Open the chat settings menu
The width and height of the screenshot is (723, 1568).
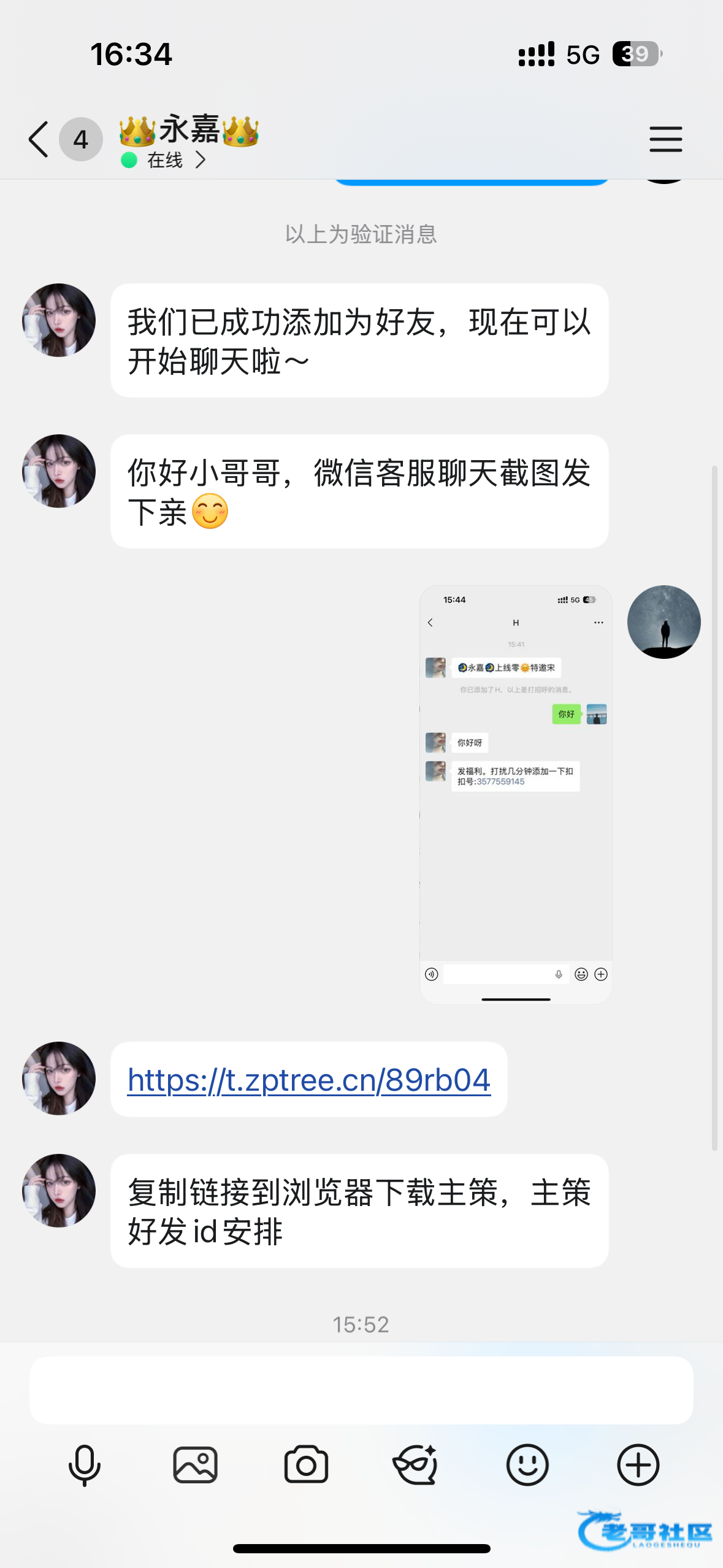[665, 139]
